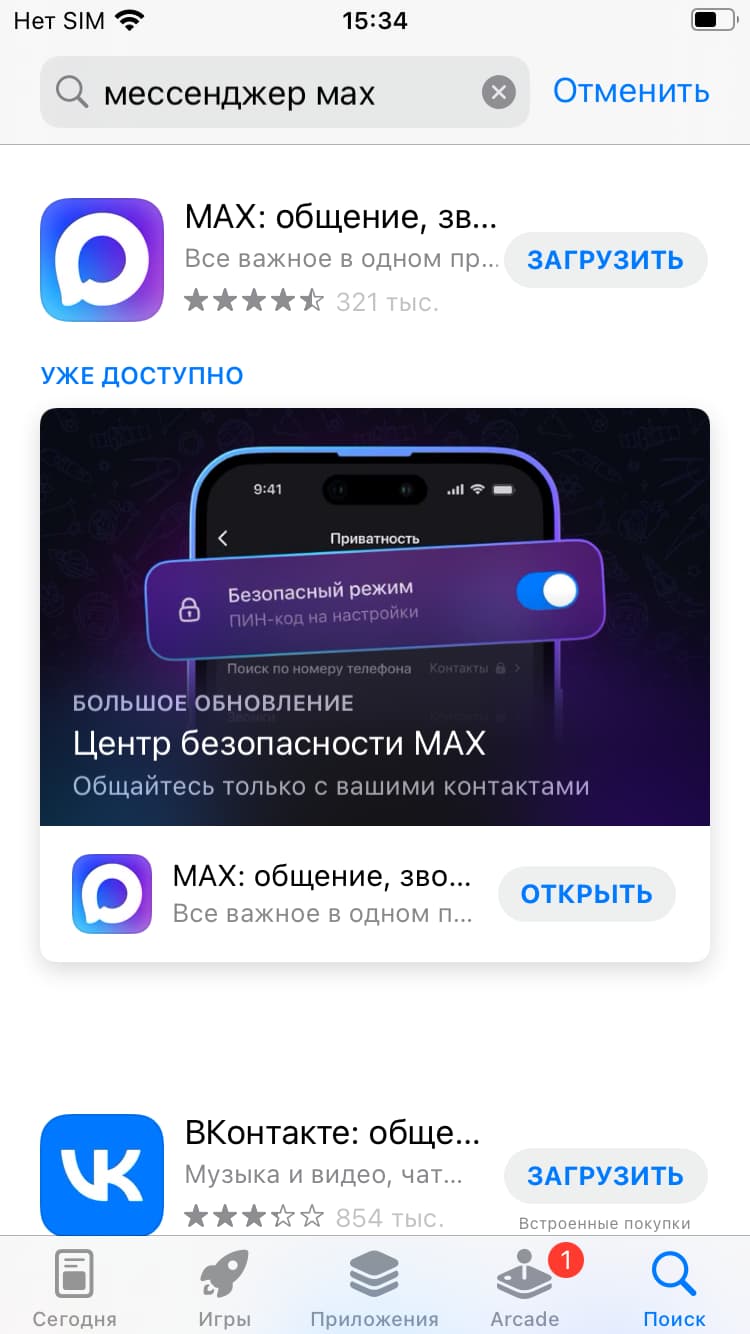Download the MAX messenger app
The height and width of the screenshot is (1334, 750).
(605, 260)
